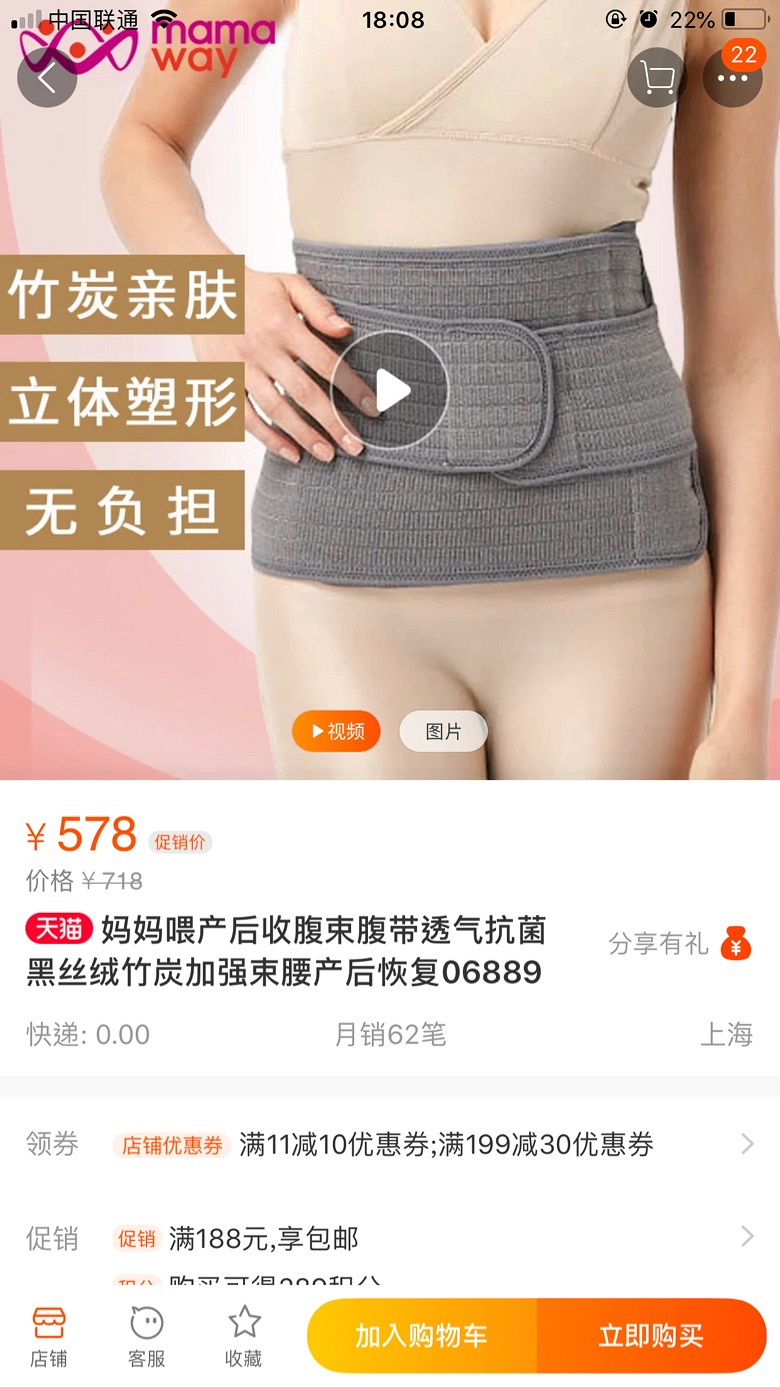The width and height of the screenshot is (780, 1387).
Task: Add this item to 收藏 favorites
Action: pyautogui.click(x=244, y=1336)
